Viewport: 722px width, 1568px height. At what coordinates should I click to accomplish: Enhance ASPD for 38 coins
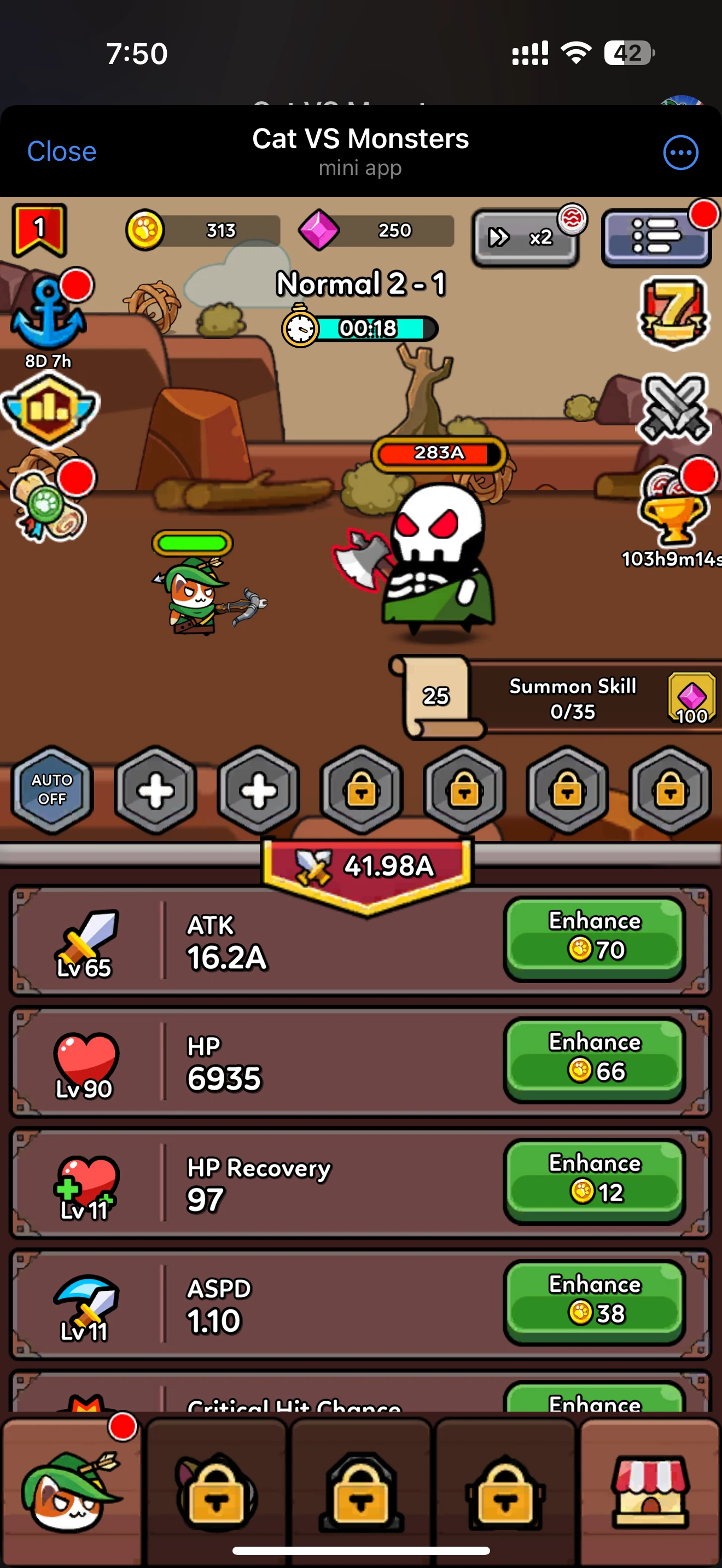[x=594, y=1301]
